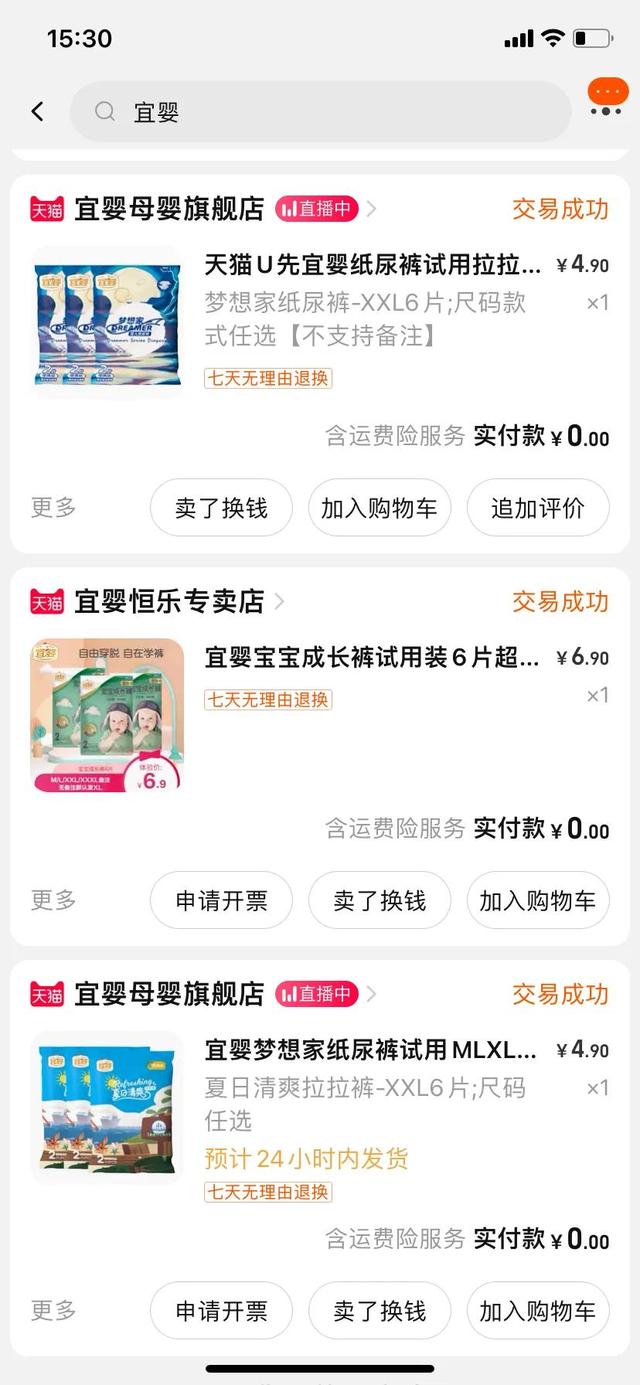Tap 追加评价 on the 梦想家纸尿裤 order
This screenshot has height=1385, width=640.
point(537,507)
